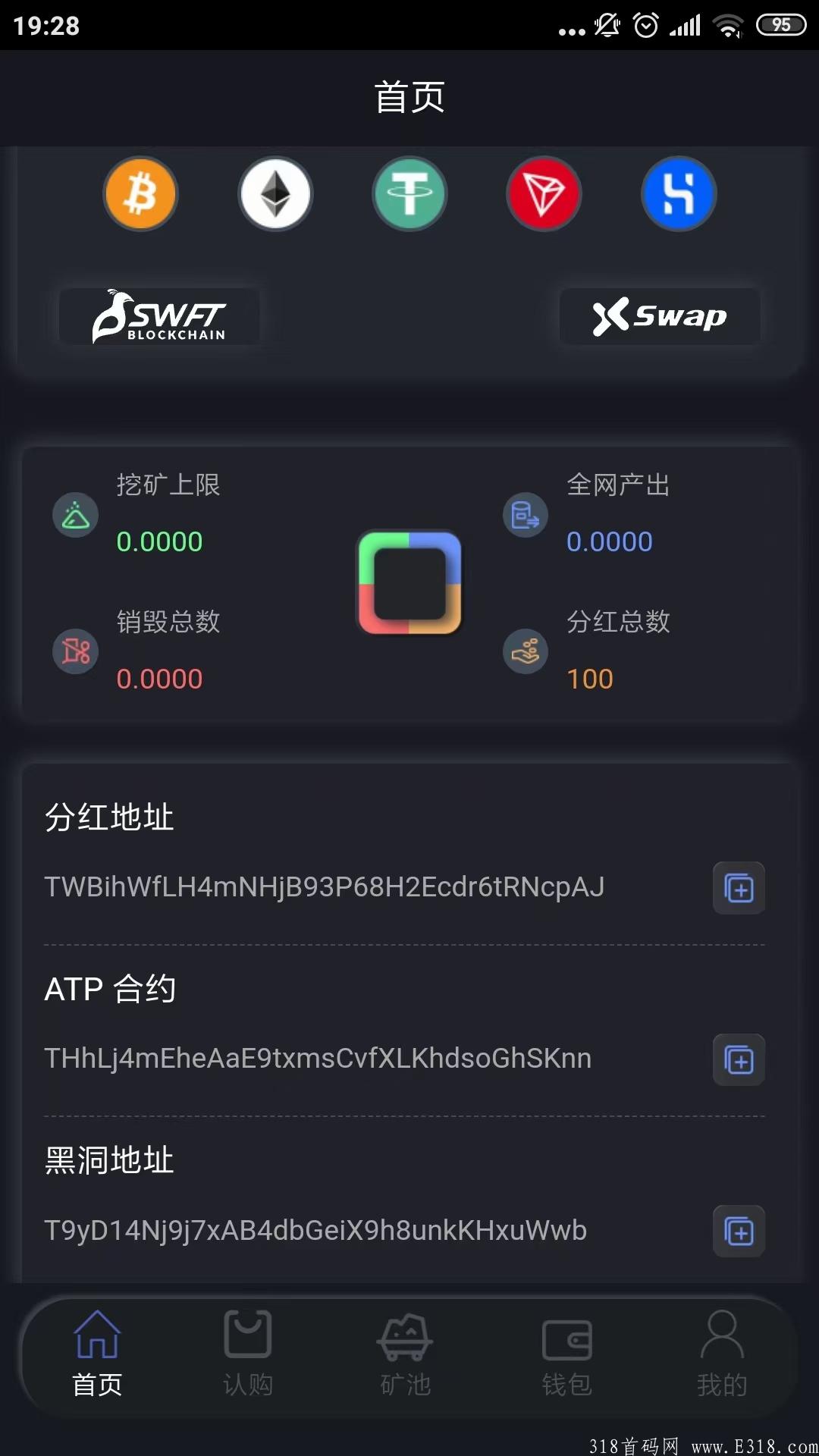Tap the Tether USDT icon
This screenshot has width=819, height=1456.
[x=409, y=193]
